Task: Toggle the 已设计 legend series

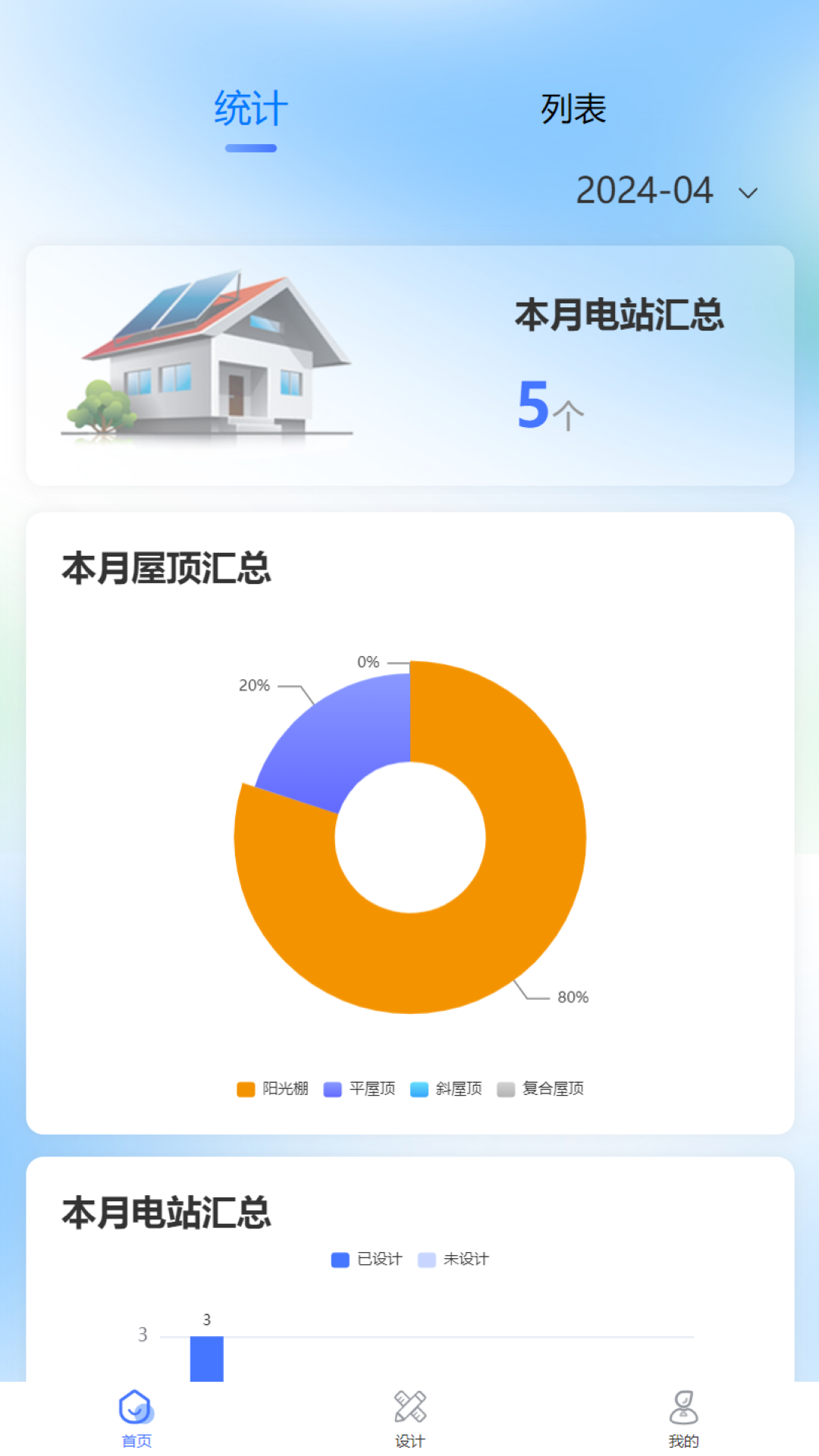Action: pos(367,1260)
